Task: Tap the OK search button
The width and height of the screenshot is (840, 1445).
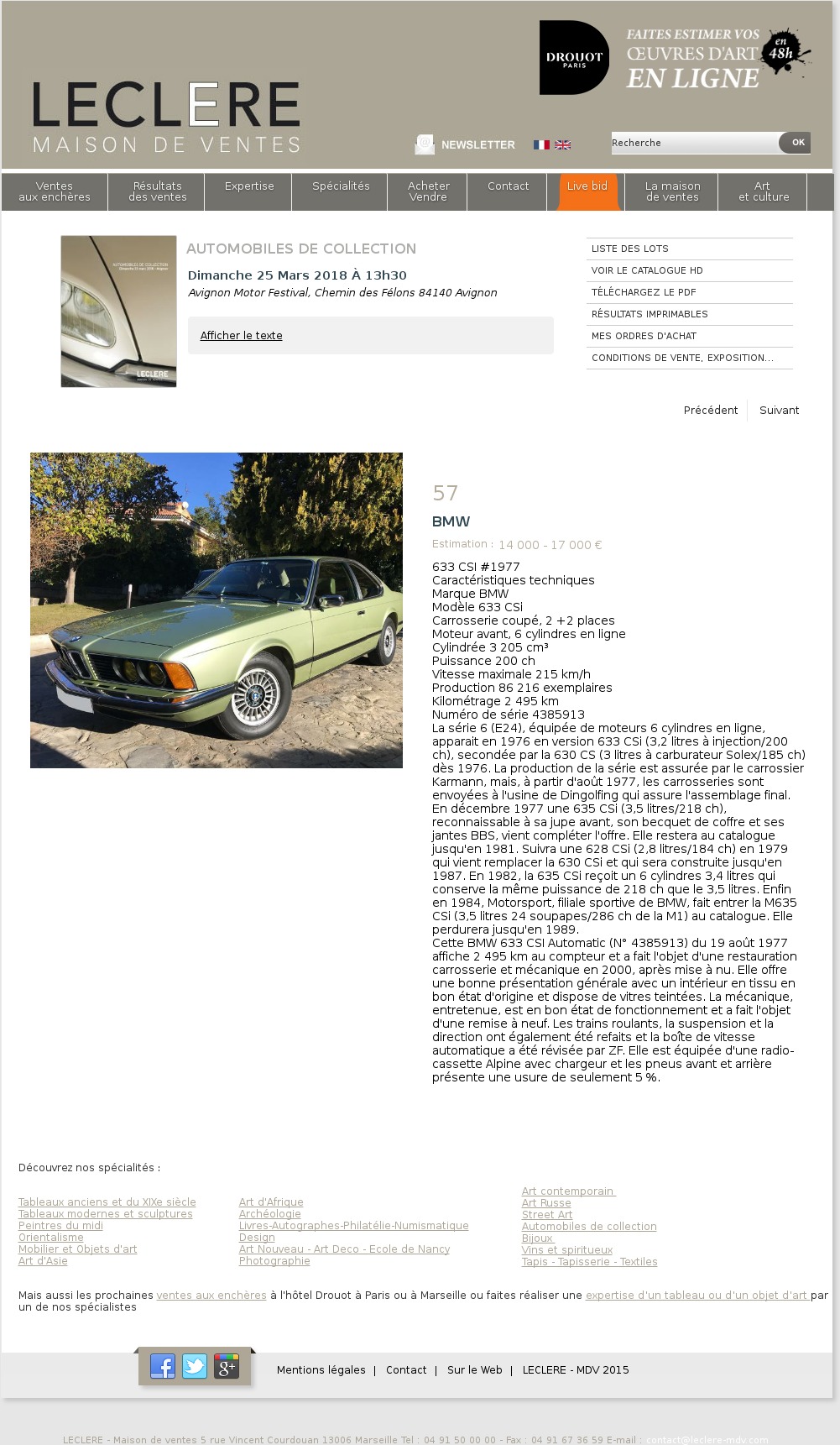Action: [x=797, y=143]
